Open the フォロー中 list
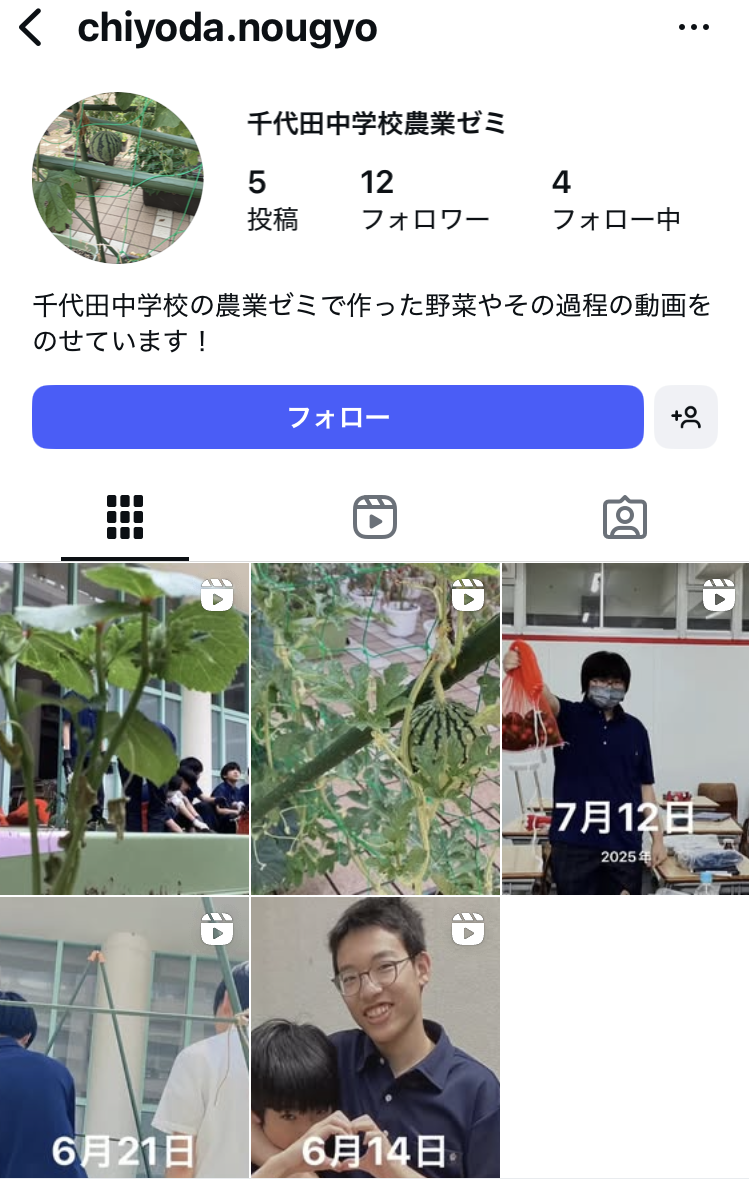Viewport: 749px width, 1181px height. [616, 200]
